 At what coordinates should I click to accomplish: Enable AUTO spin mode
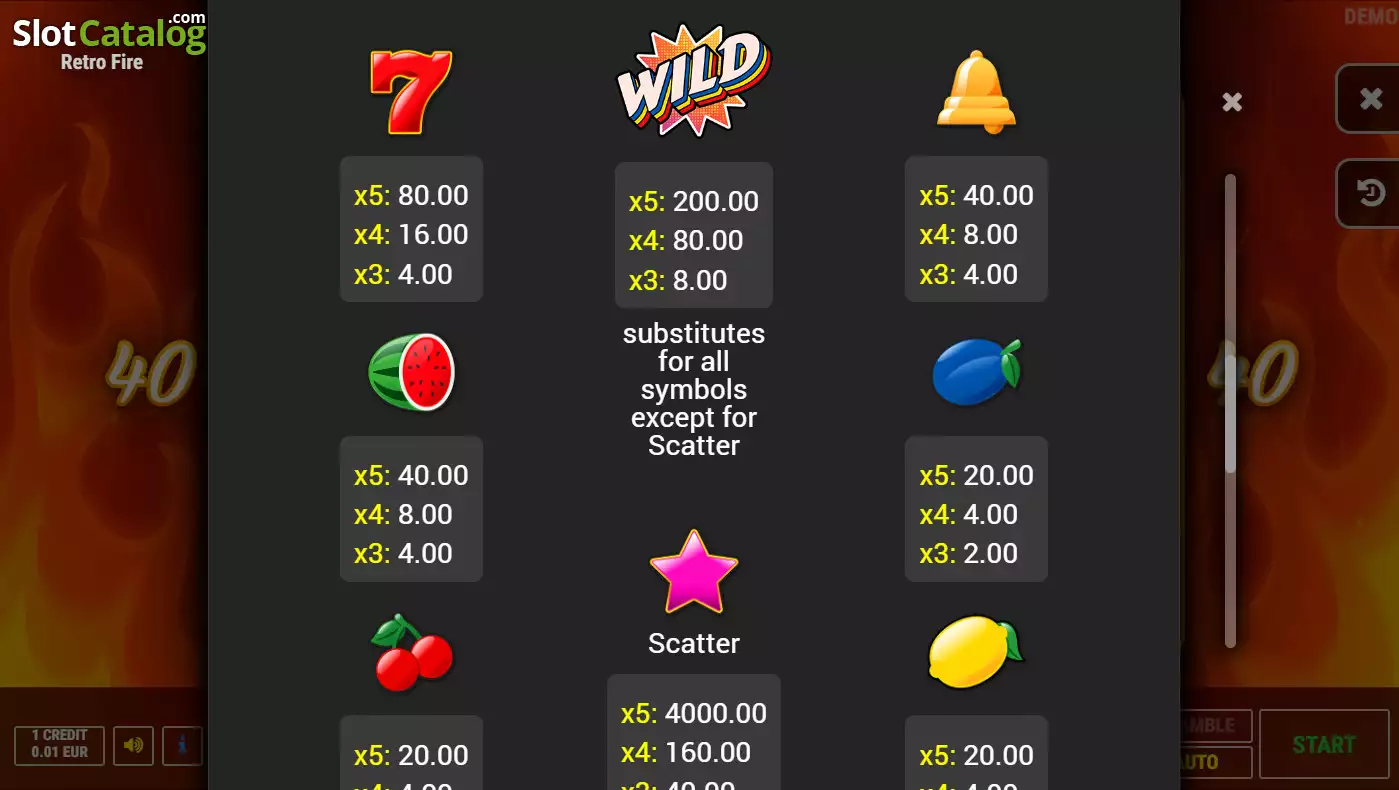tap(1213, 762)
